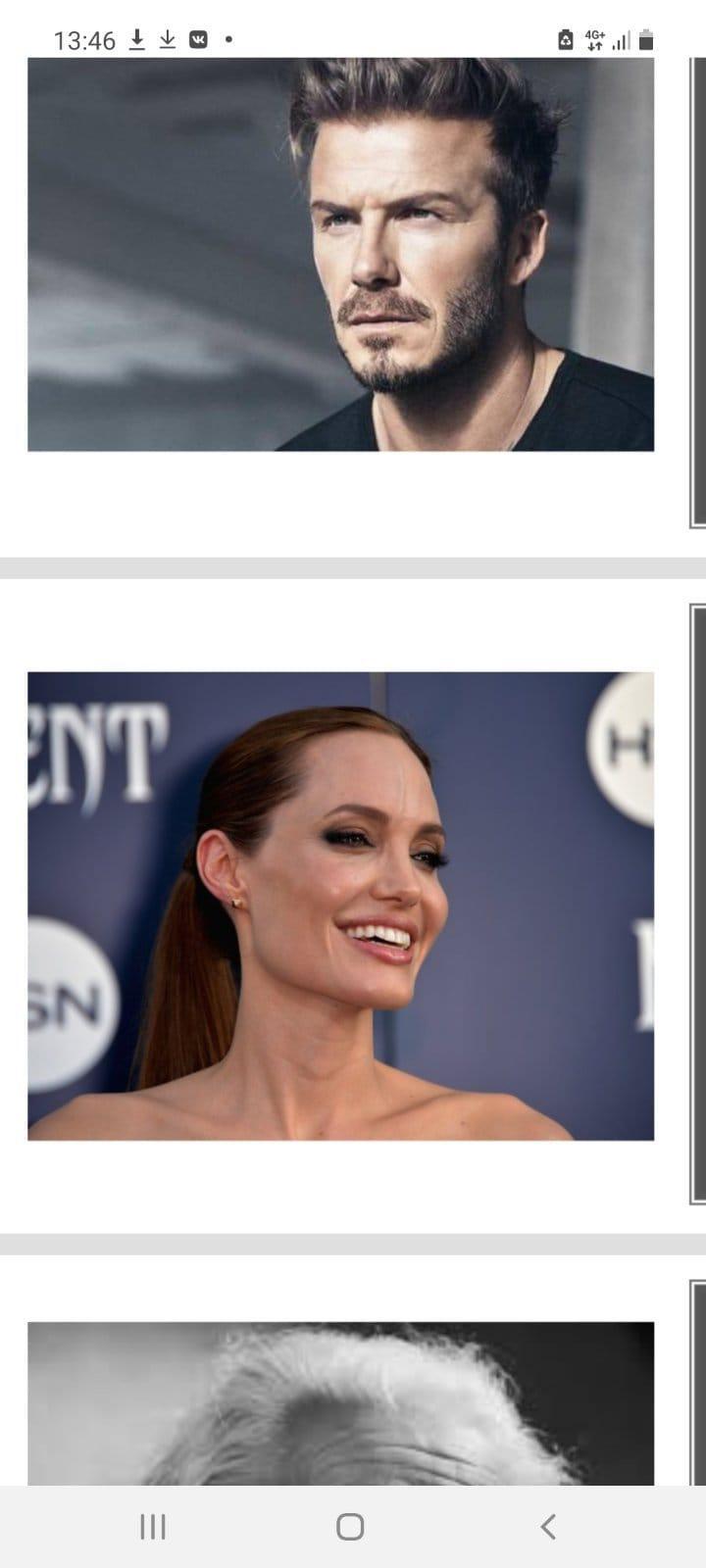Screen dimensions: 706x1568
Task: Open the photo of the smiling woman with ponytail
Action: (340, 906)
